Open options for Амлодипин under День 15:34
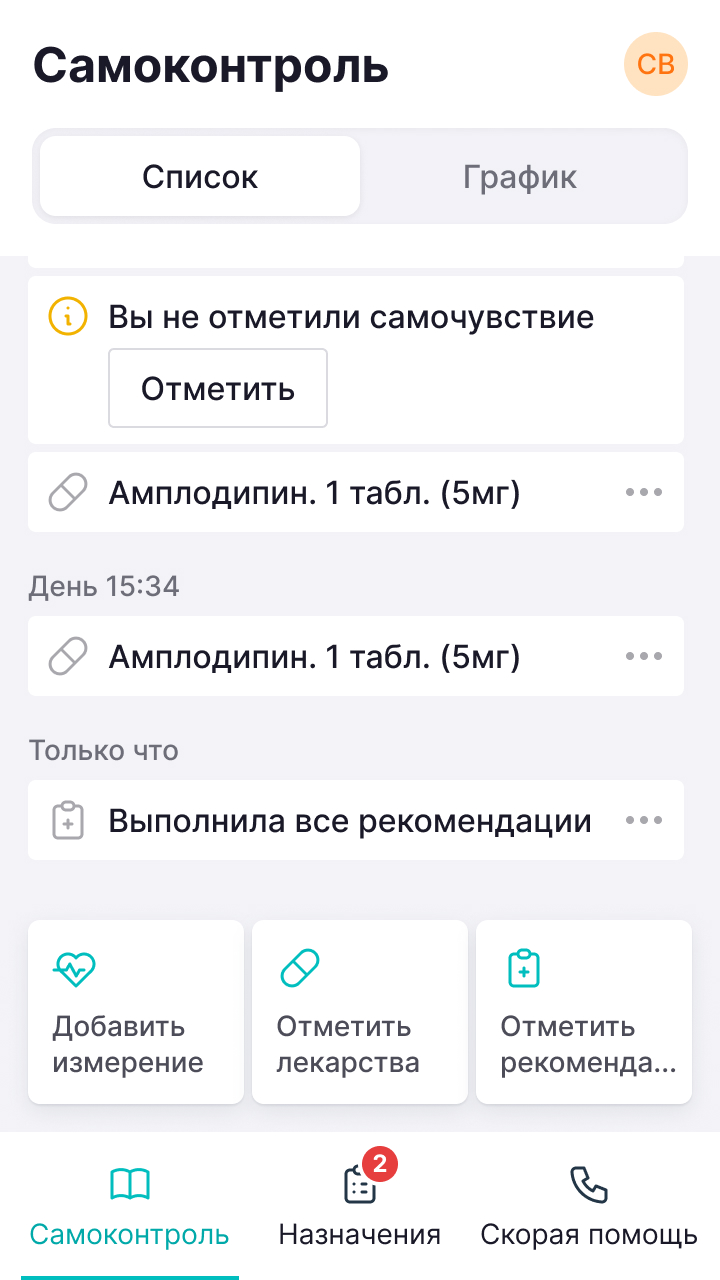The height and width of the screenshot is (1280, 720). (x=643, y=656)
